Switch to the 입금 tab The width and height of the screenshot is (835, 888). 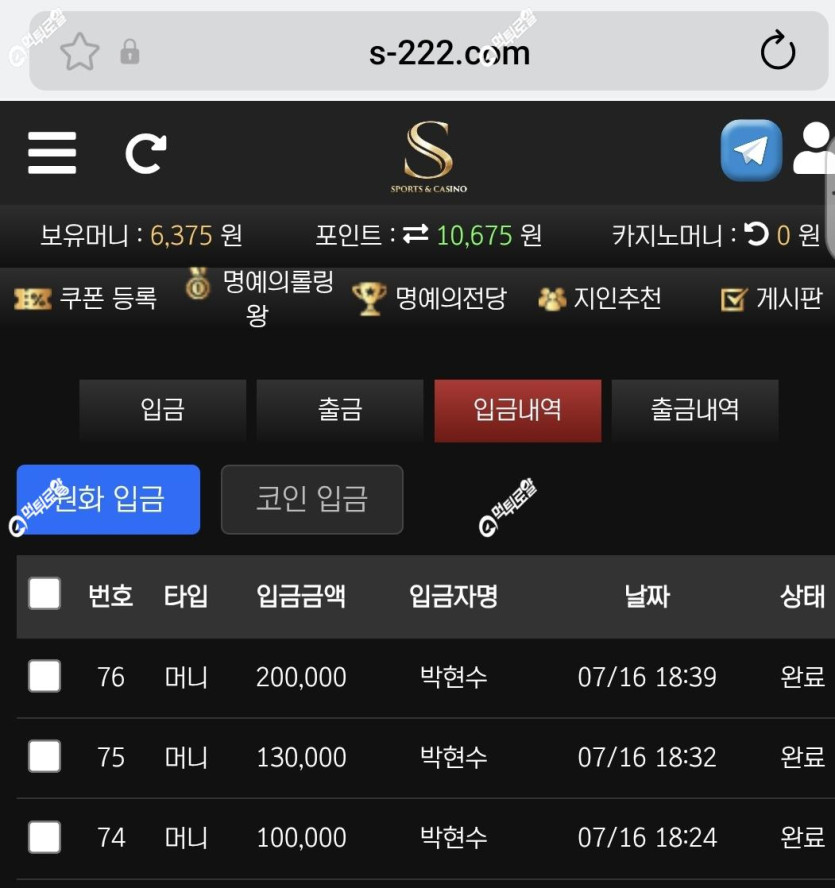163,410
